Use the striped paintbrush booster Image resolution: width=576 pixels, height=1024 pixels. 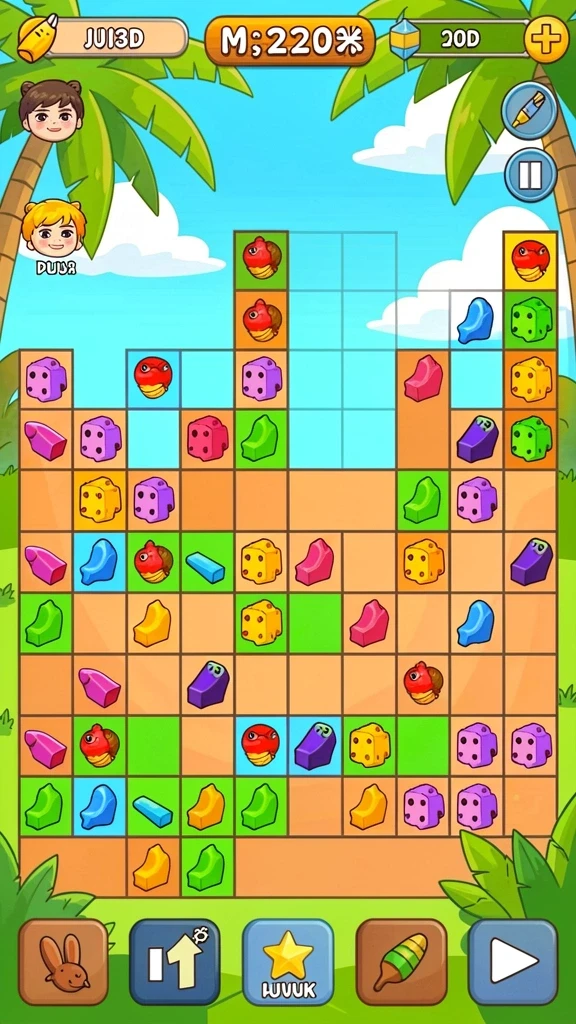(401, 961)
